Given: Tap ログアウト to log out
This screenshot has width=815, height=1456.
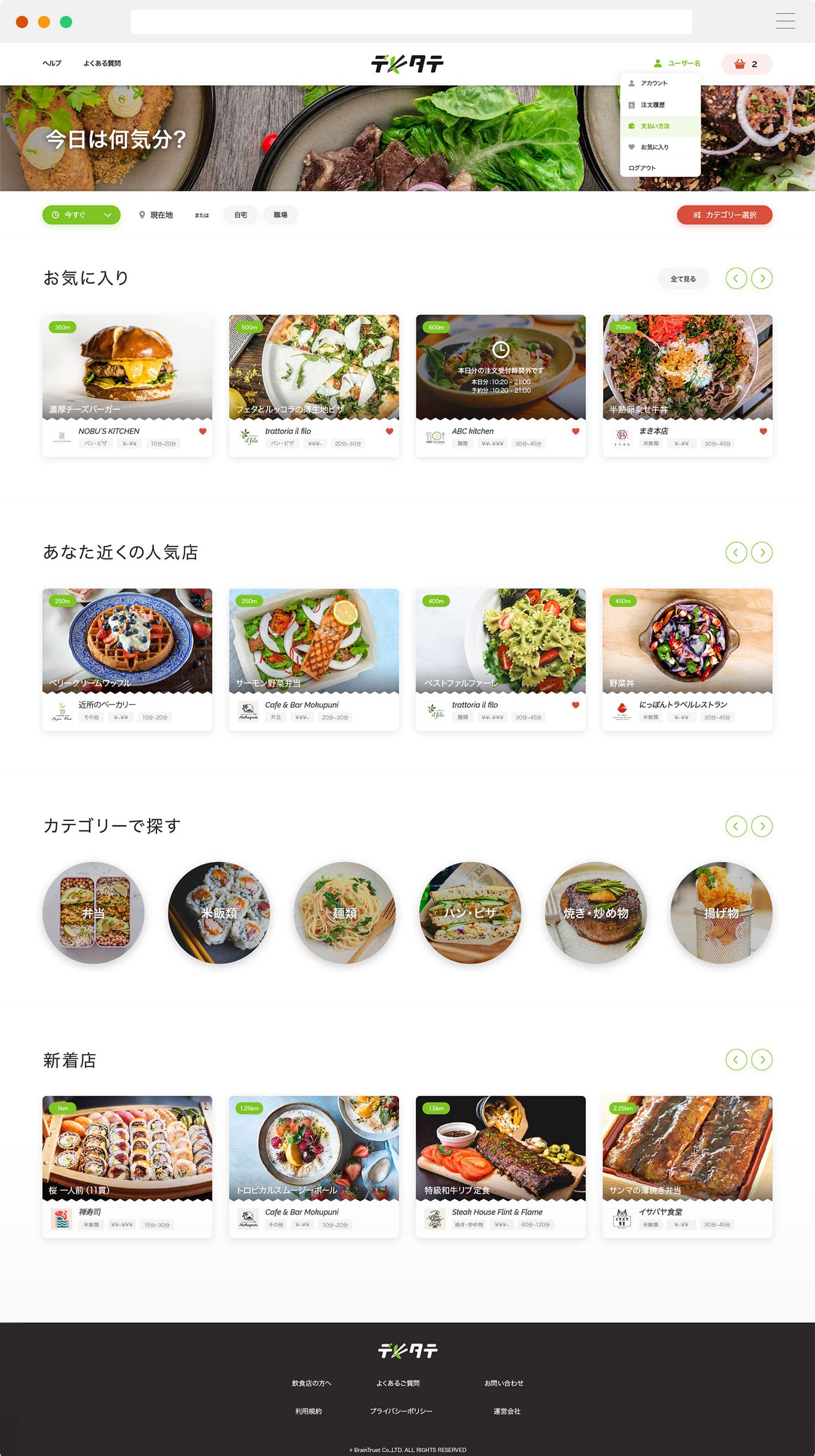Looking at the screenshot, I should pos(642,168).
